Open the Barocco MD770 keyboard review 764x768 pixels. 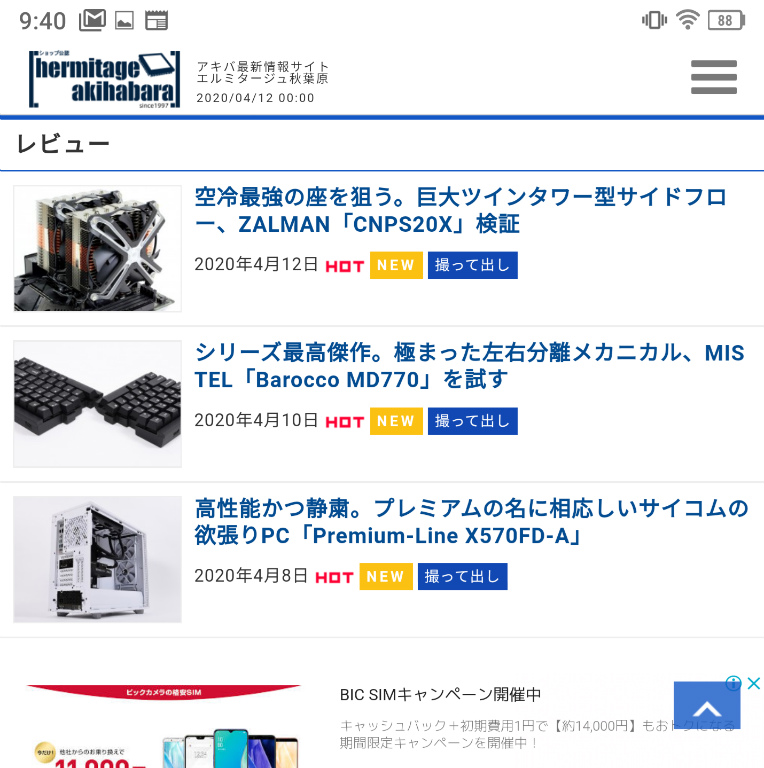pos(468,366)
